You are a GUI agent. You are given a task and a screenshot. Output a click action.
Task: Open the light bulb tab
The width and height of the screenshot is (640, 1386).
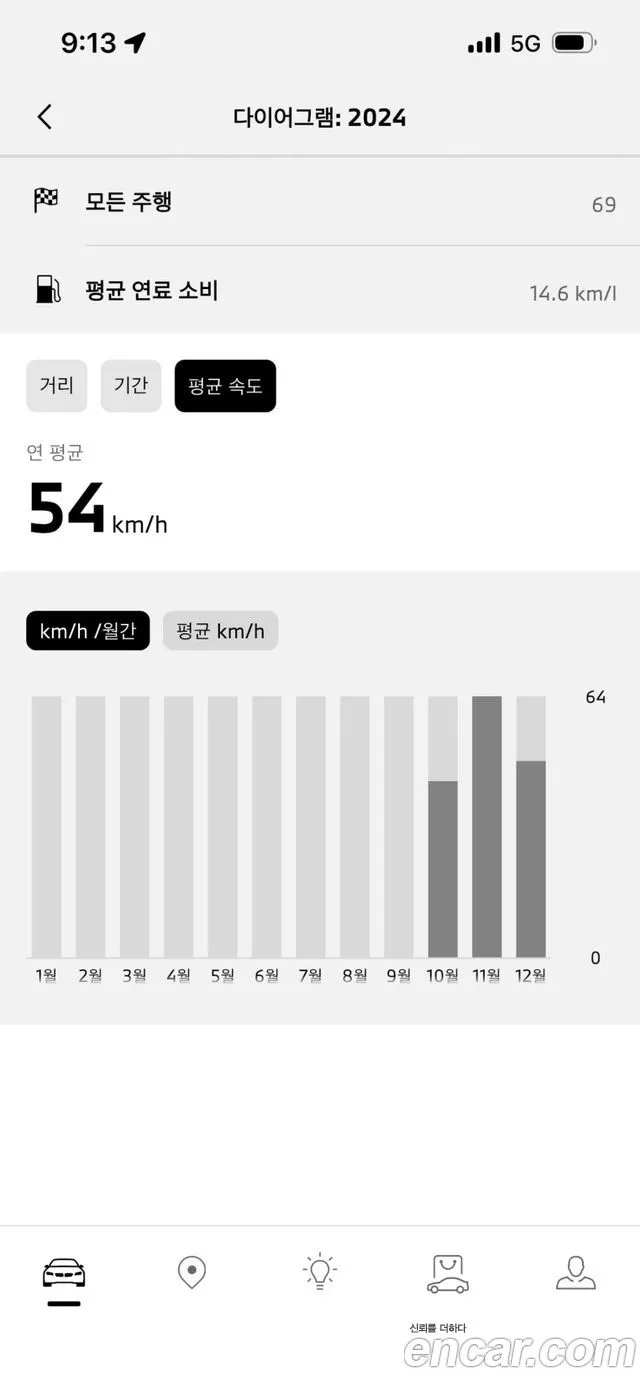click(319, 1271)
